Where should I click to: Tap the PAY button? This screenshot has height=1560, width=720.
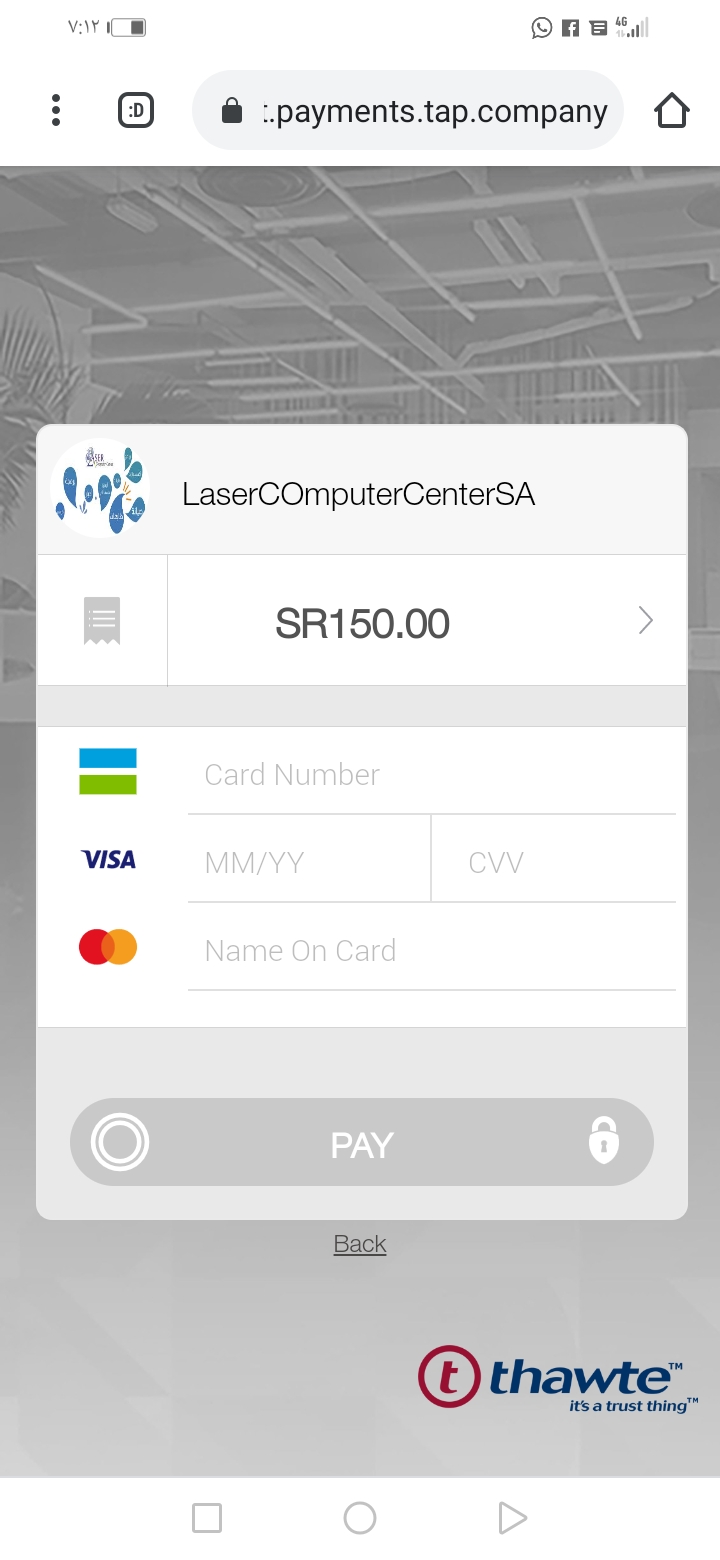tap(361, 1143)
